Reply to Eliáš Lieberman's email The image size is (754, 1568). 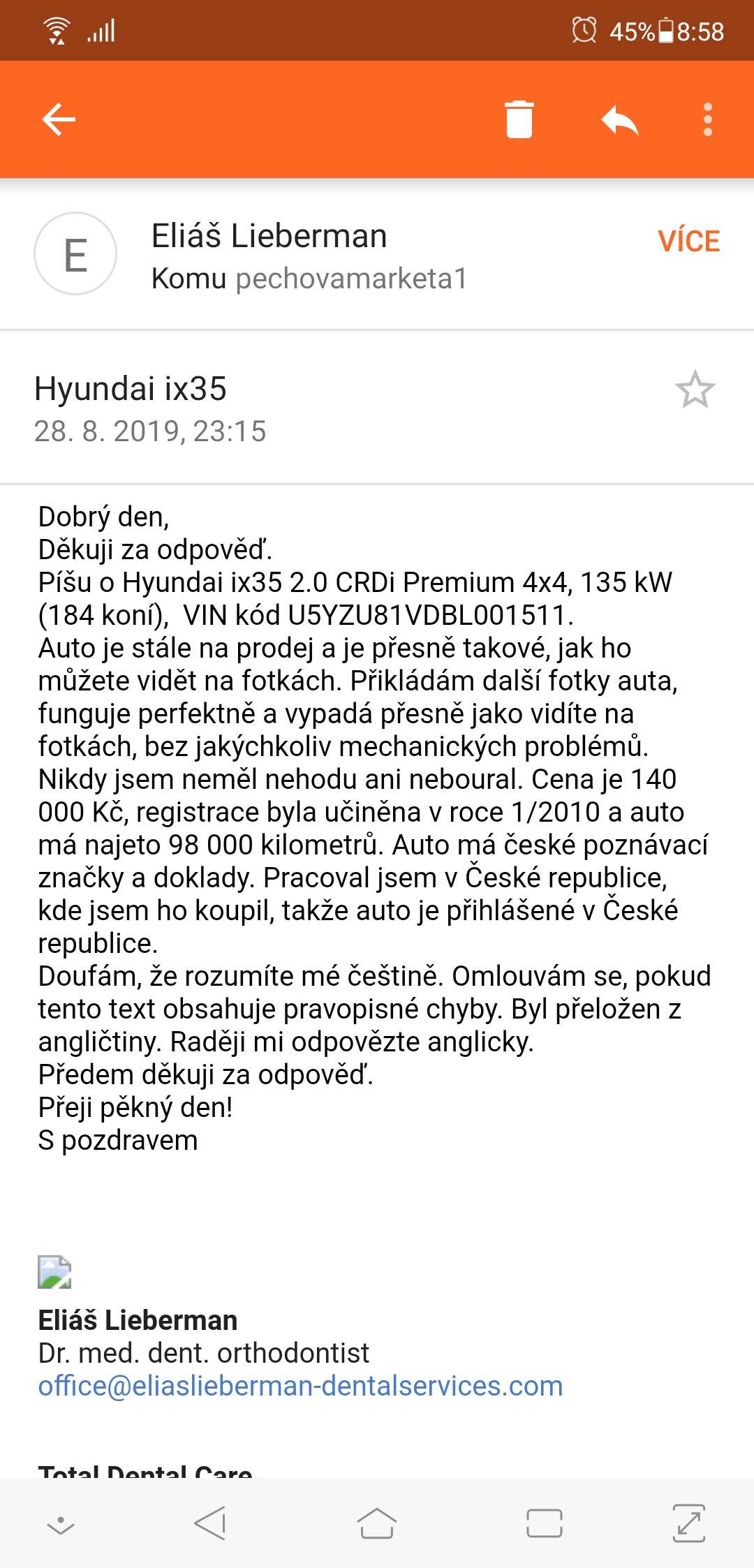(620, 119)
